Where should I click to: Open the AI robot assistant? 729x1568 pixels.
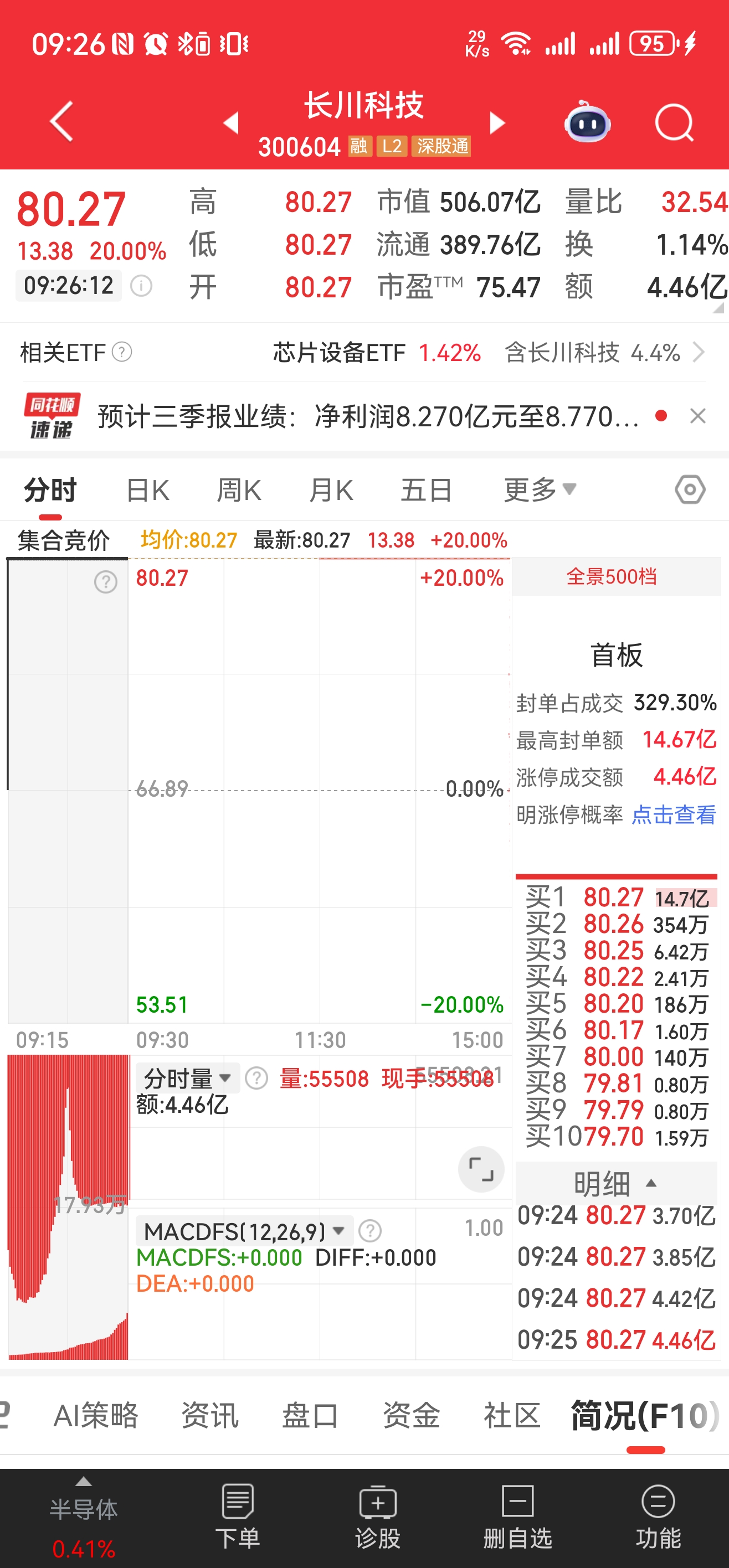[587, 122]
